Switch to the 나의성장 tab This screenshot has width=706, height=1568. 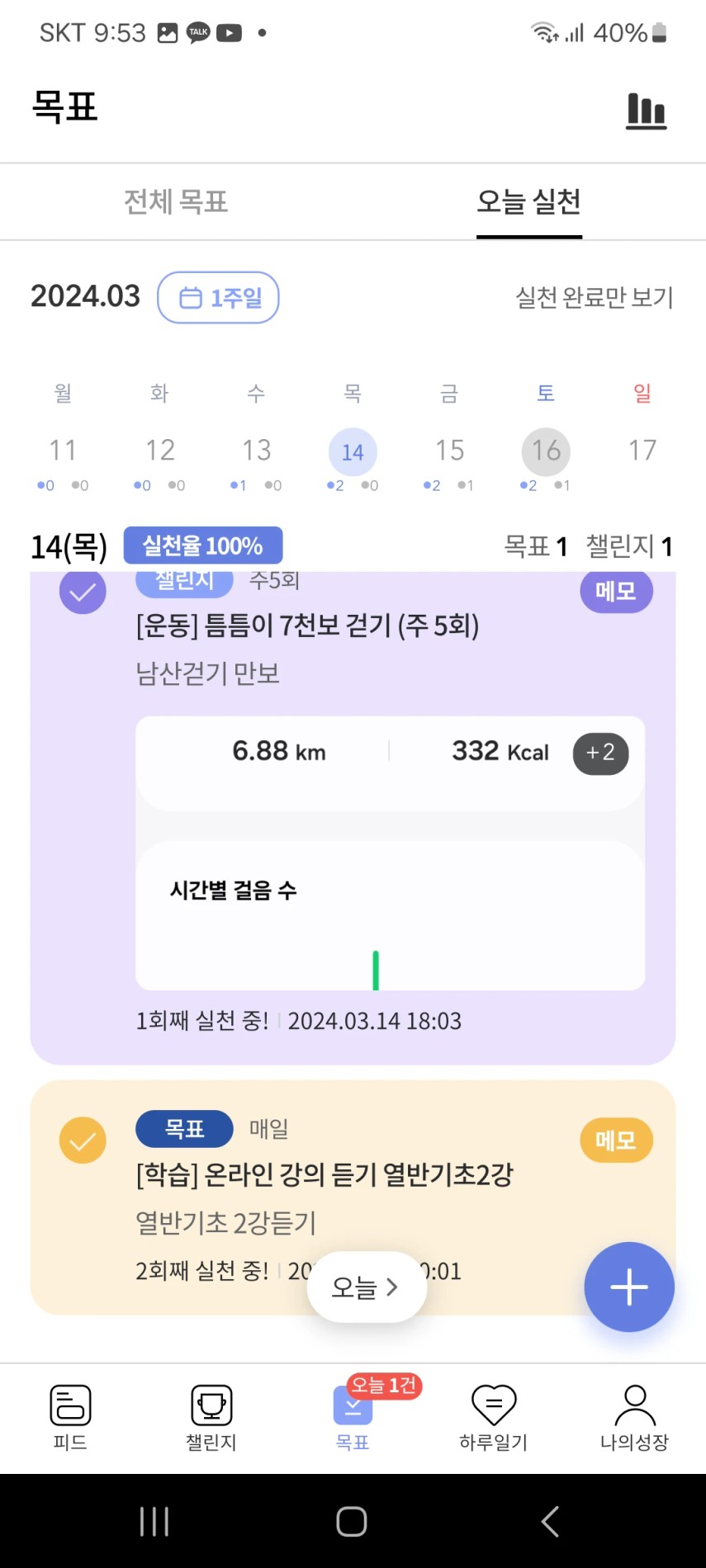coord(634,1417)
